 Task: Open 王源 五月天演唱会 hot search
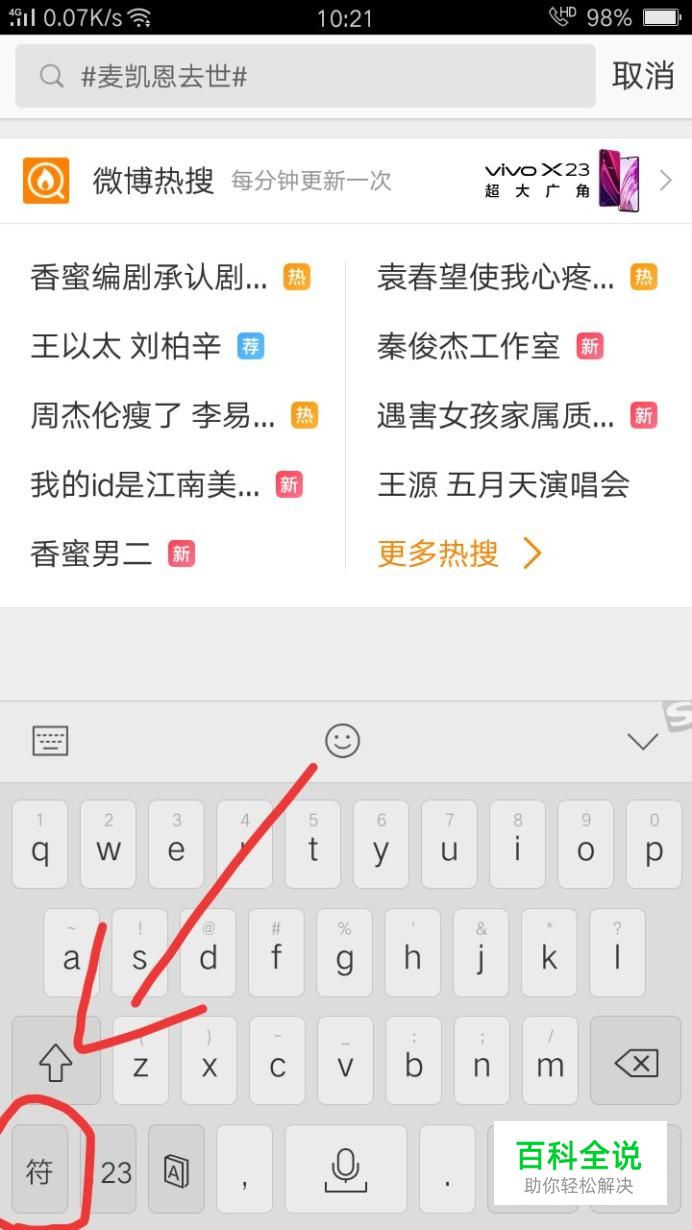click(503, 485)
